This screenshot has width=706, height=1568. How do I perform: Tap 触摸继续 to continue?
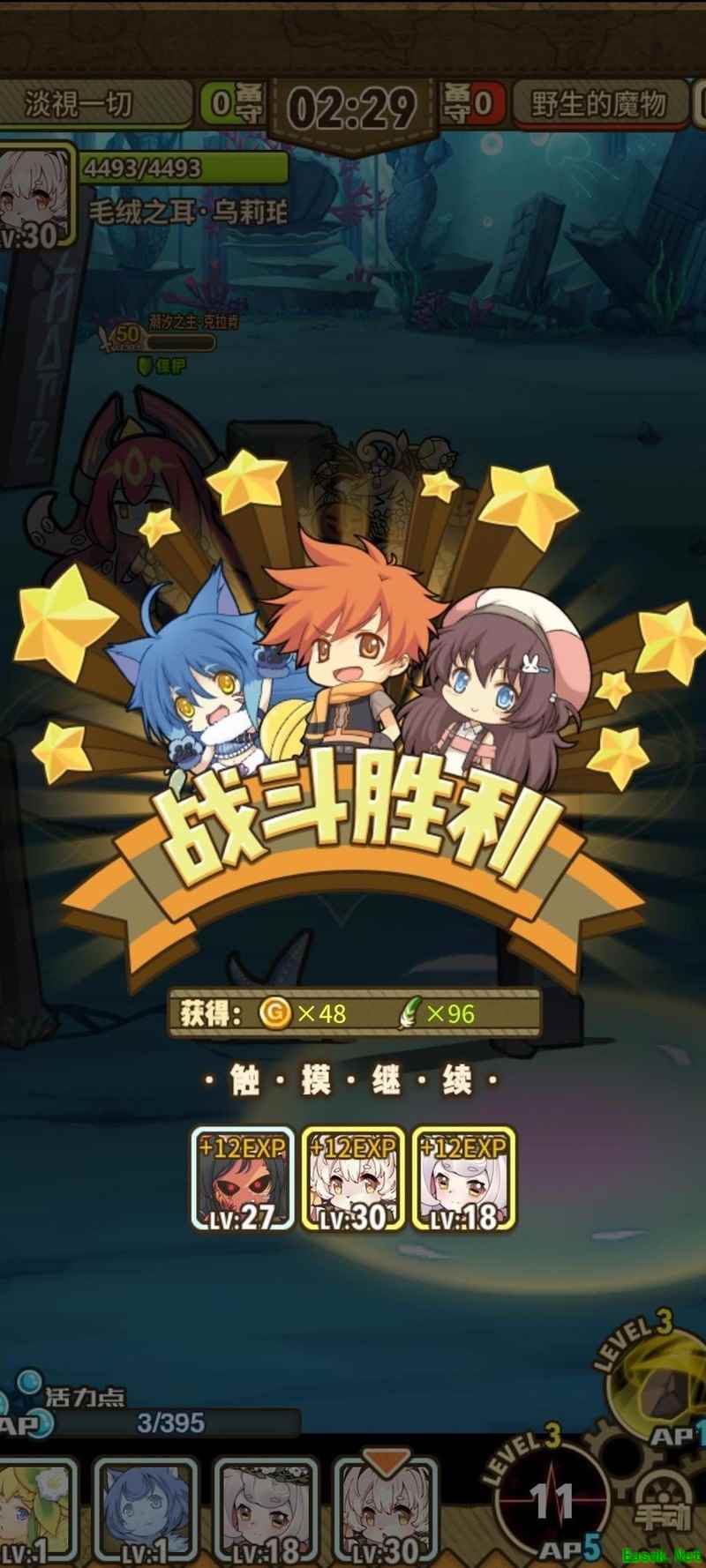[x=351, y=1079]
